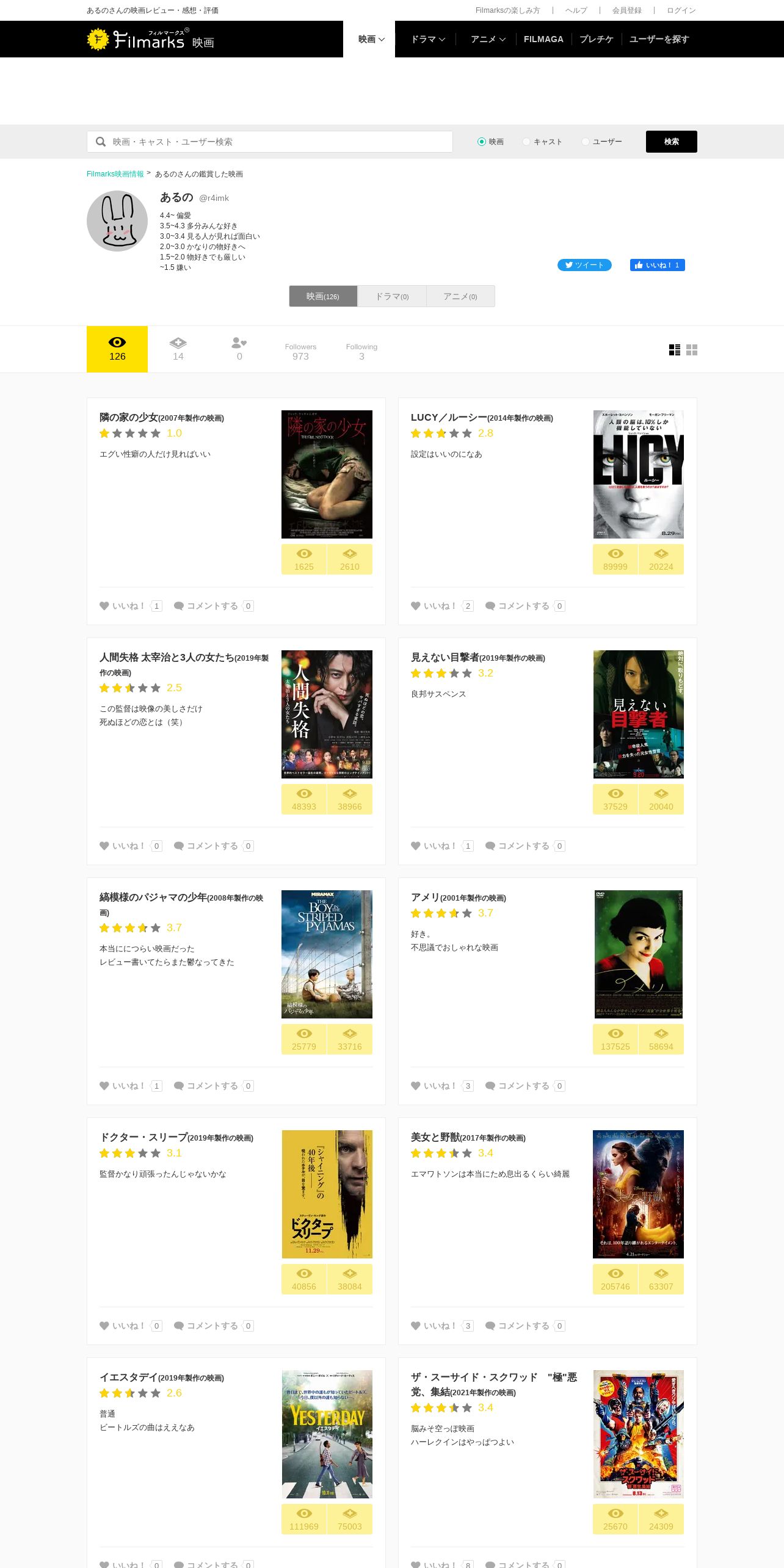Select the キャスト radio option
The image size is (784, 1568).
pos(542,142)
